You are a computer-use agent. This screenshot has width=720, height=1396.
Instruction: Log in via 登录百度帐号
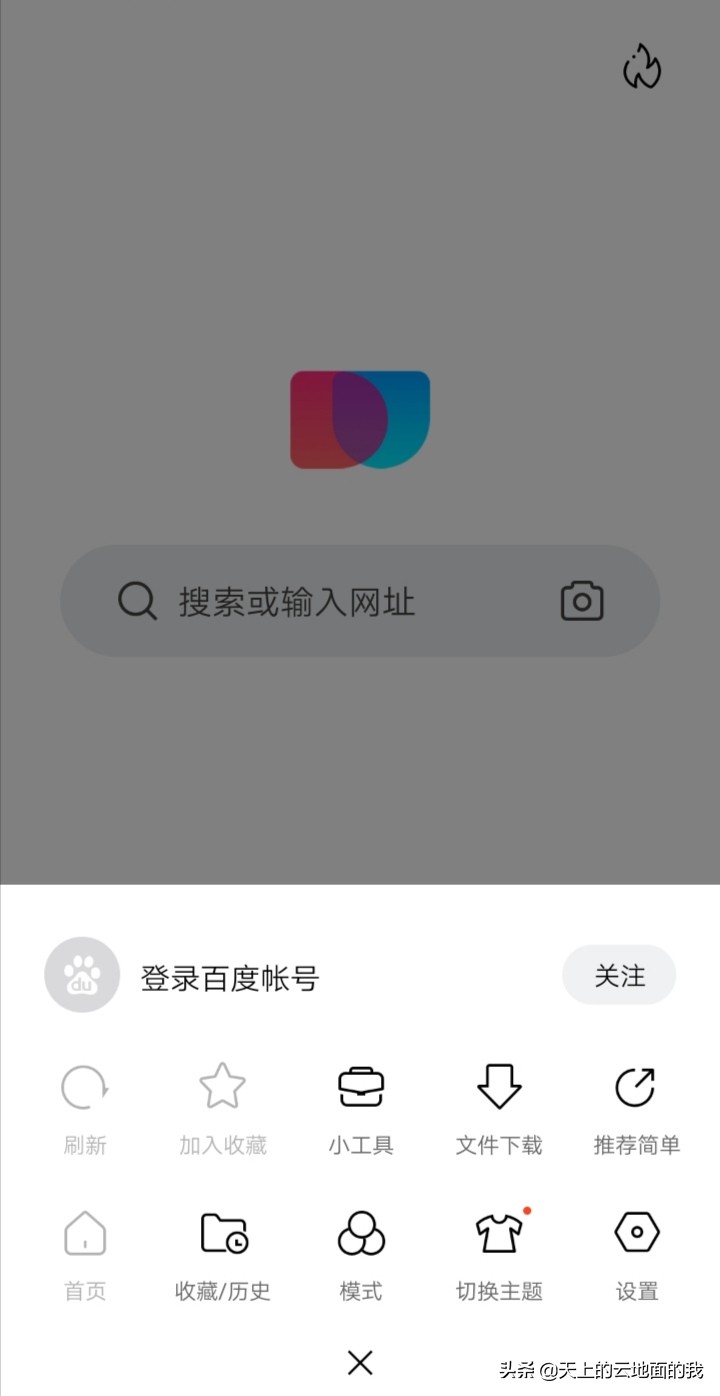(228, 977)
